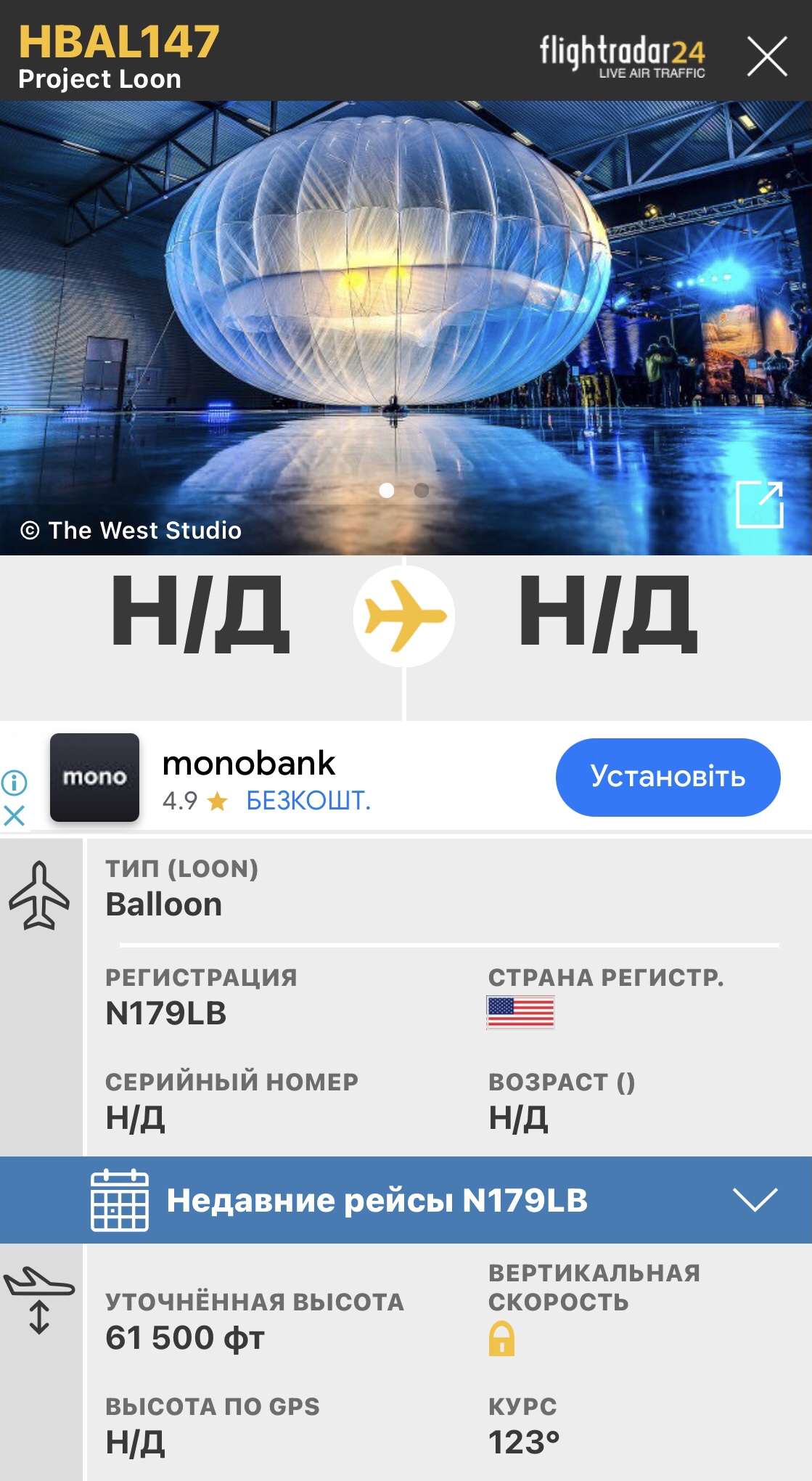Expand Недавние рейсы N179LB section
812x1481 pixels.
coord(755,1200)
